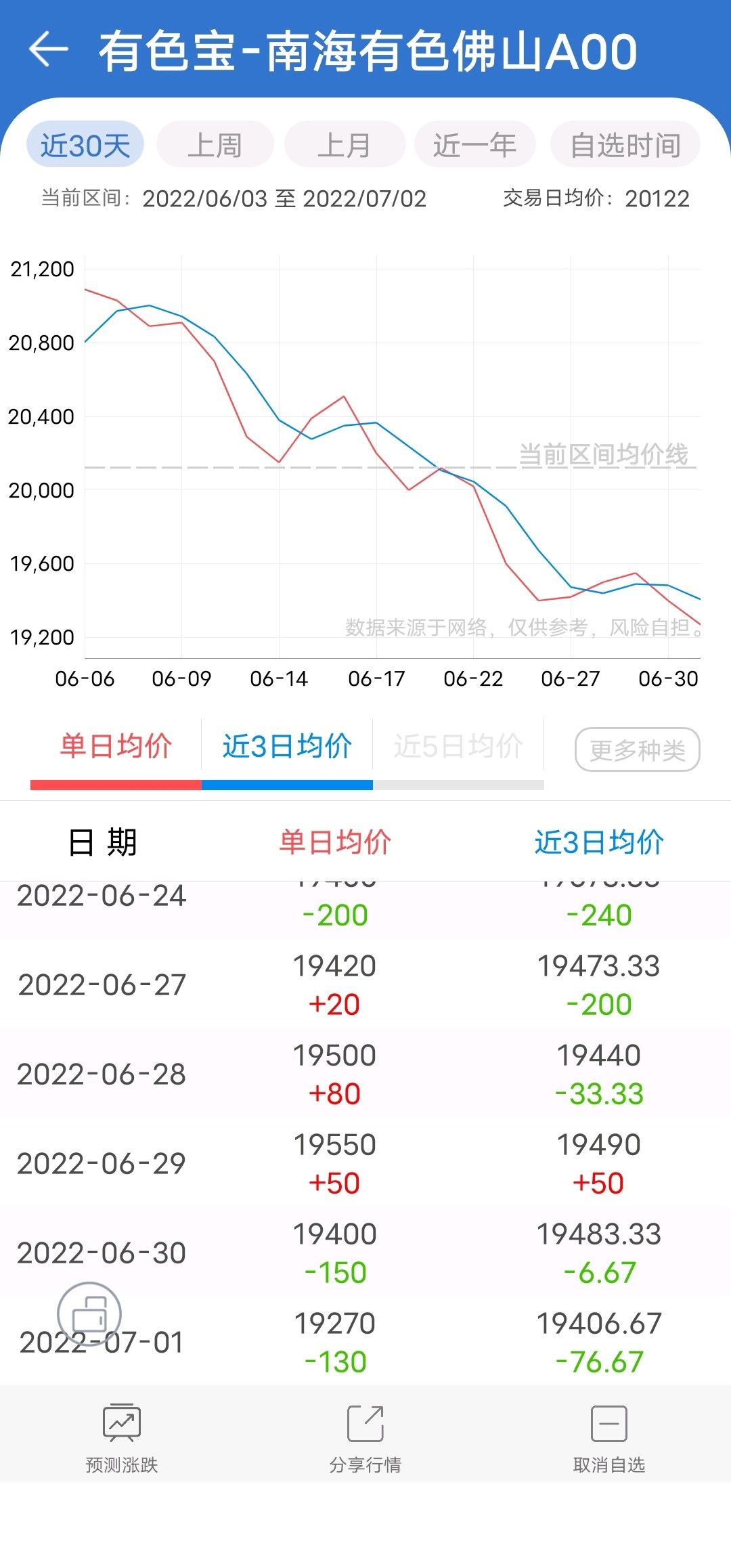This screenshot has width=731, height=1568.
Task: Switch to 上周 time range
Action: click(x=215, y=145)
